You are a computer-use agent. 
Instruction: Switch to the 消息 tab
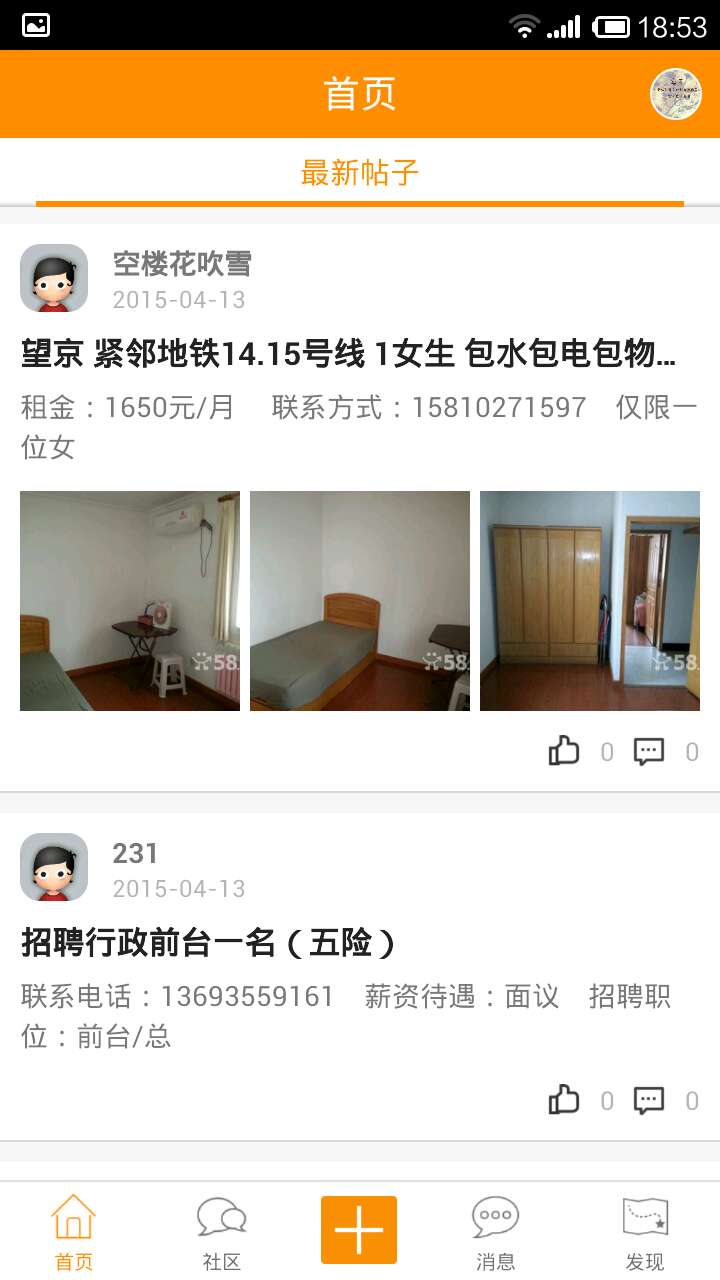[x=496, y=1232]
